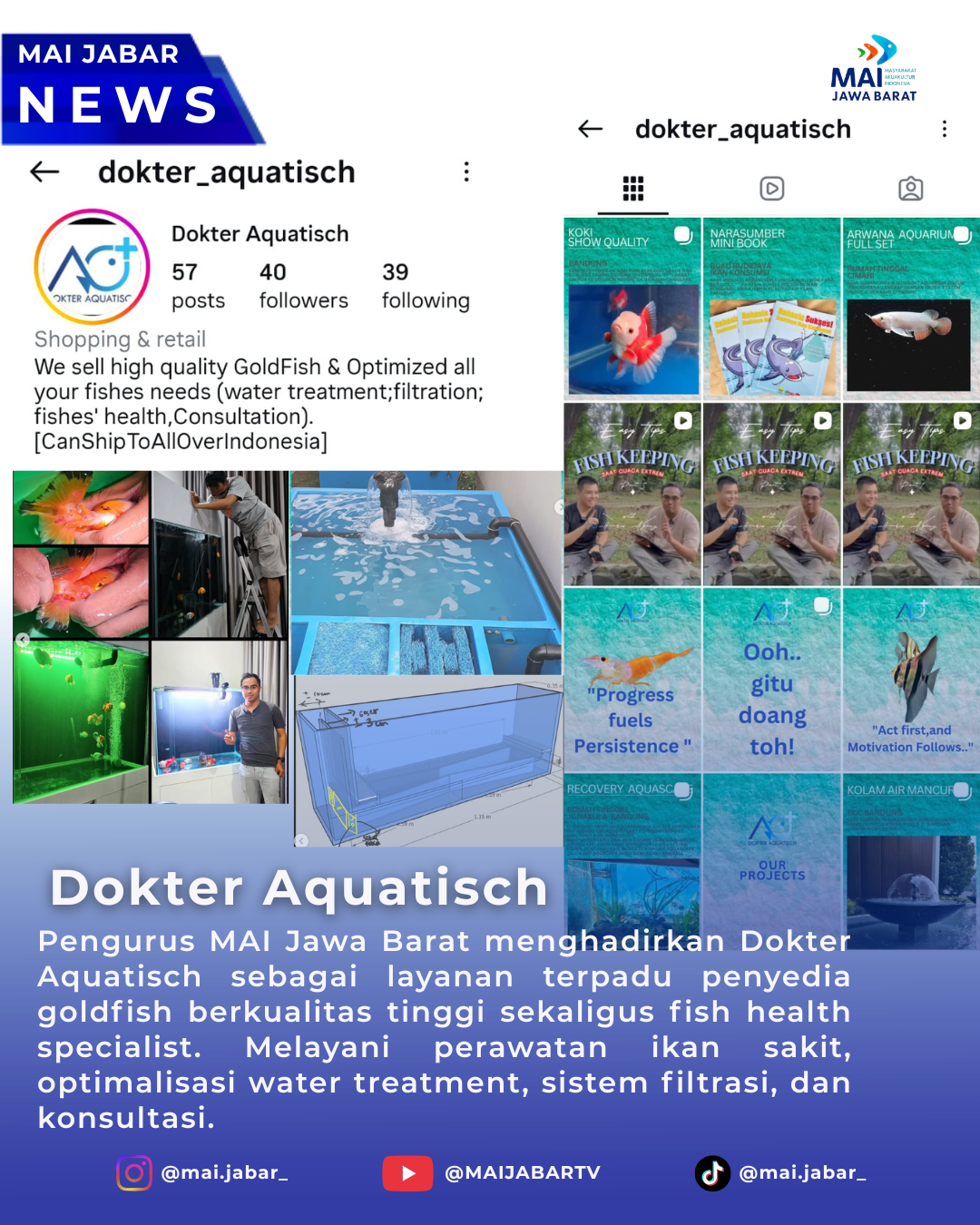Open the Instagram icon near @mai.jabar_
The image size is (980, 1225).
pos(132,1172)
